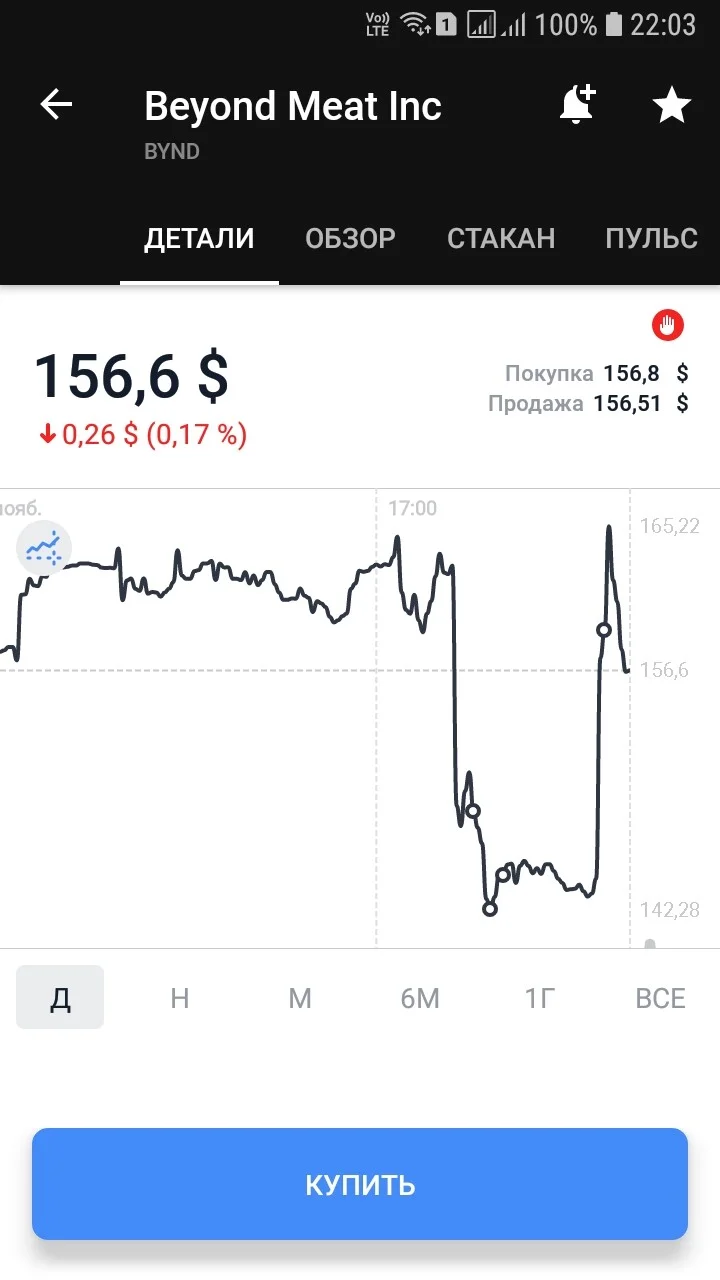Select the ДЕТАЛИ tab
Screen dimensions: 720x1280
(199, 238)
